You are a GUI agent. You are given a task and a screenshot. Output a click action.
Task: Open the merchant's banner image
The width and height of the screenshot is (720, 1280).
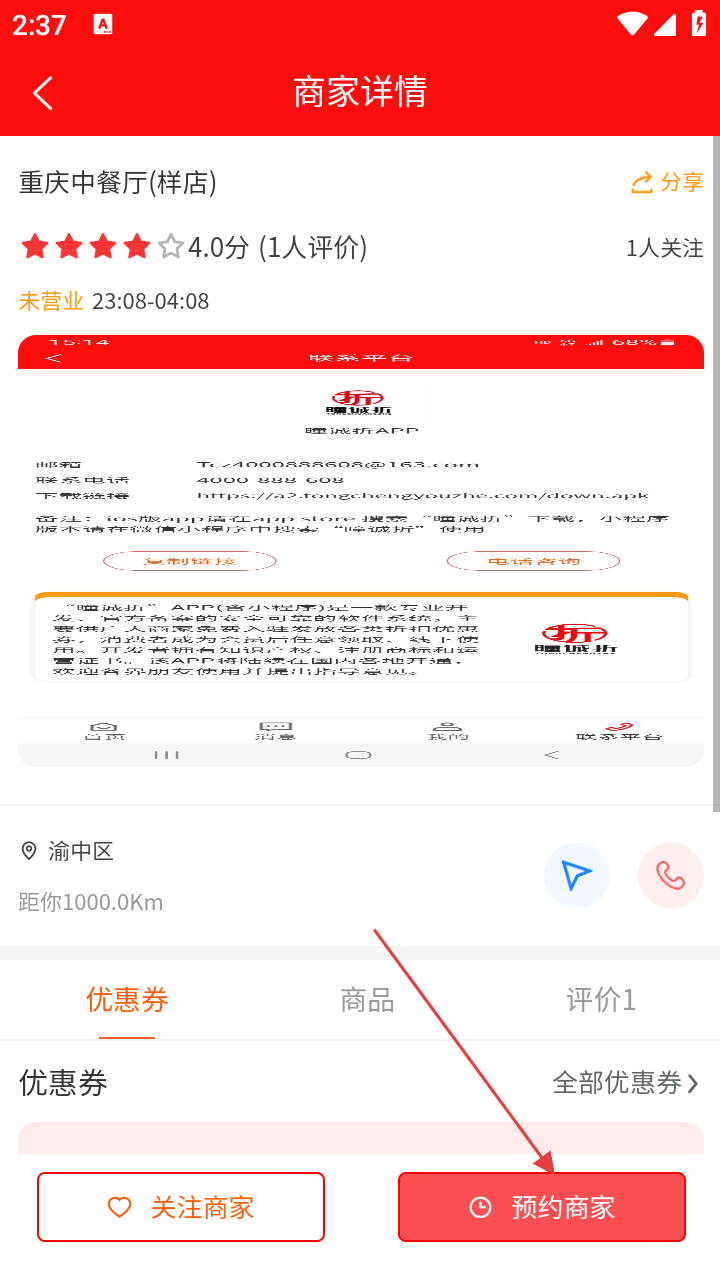tap(360, 550)
